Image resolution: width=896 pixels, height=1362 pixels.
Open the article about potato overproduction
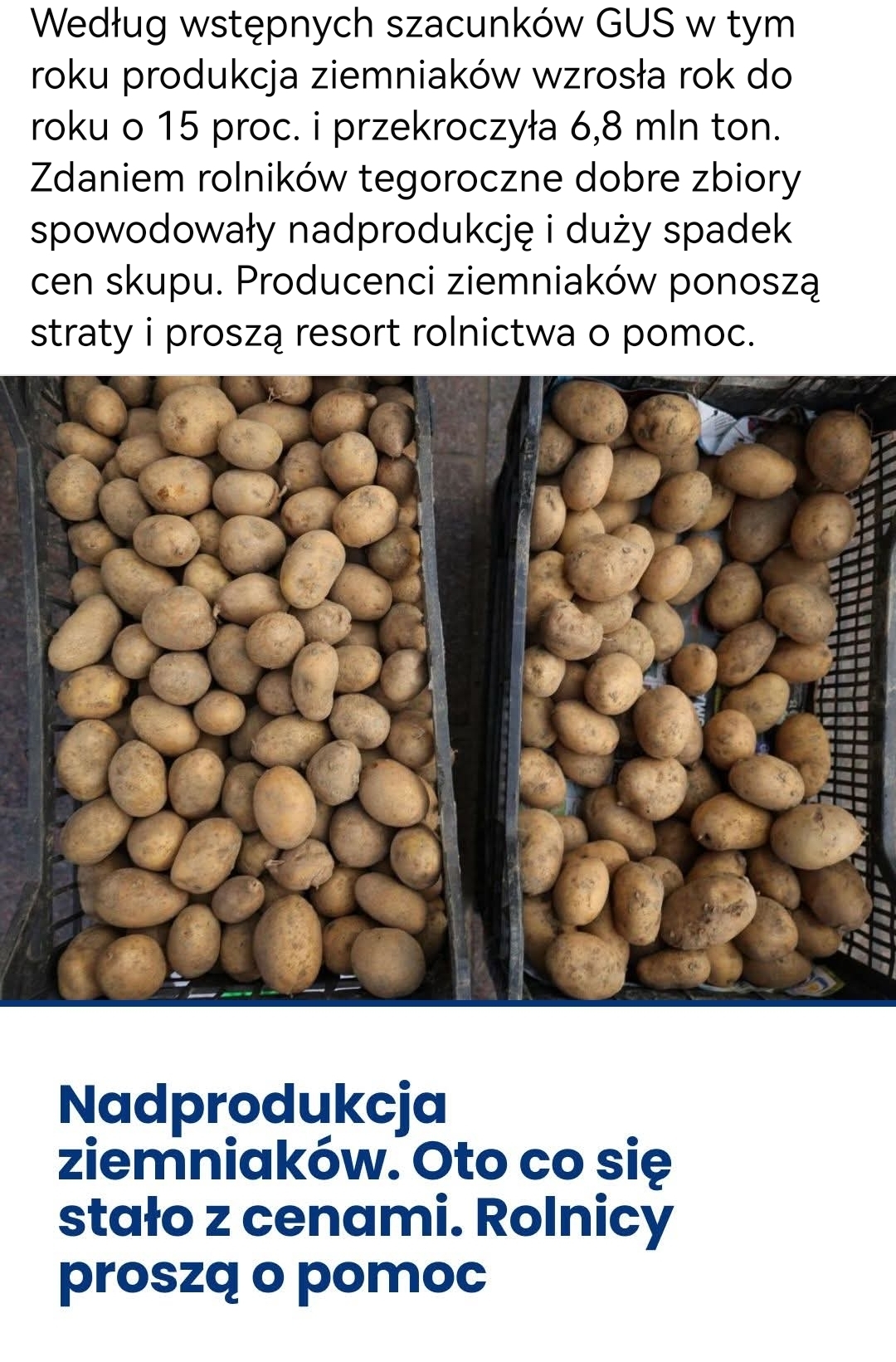(365, 1188)
